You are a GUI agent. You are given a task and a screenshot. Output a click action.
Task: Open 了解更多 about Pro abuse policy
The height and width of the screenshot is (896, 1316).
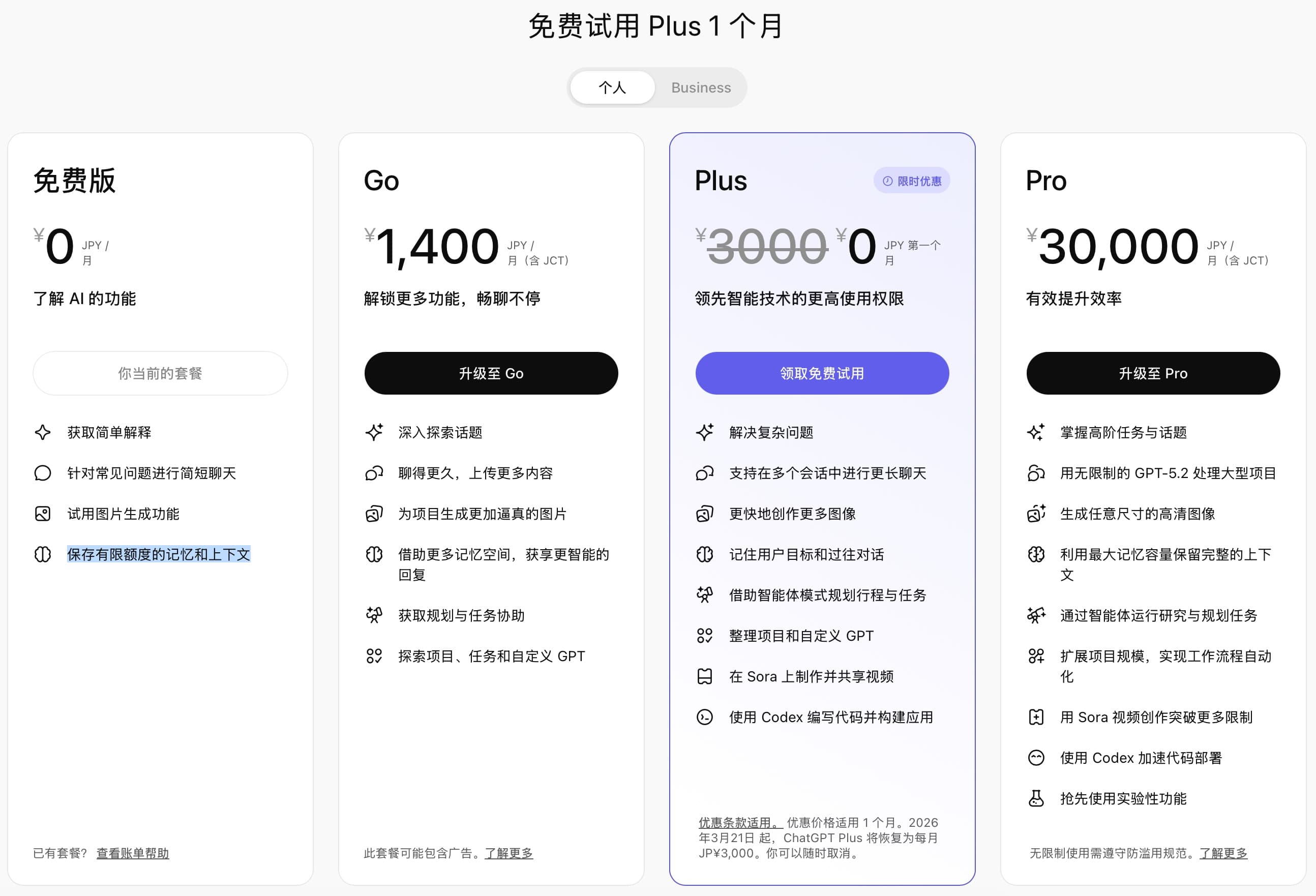pyautogui.click(x=1222, y=853)
